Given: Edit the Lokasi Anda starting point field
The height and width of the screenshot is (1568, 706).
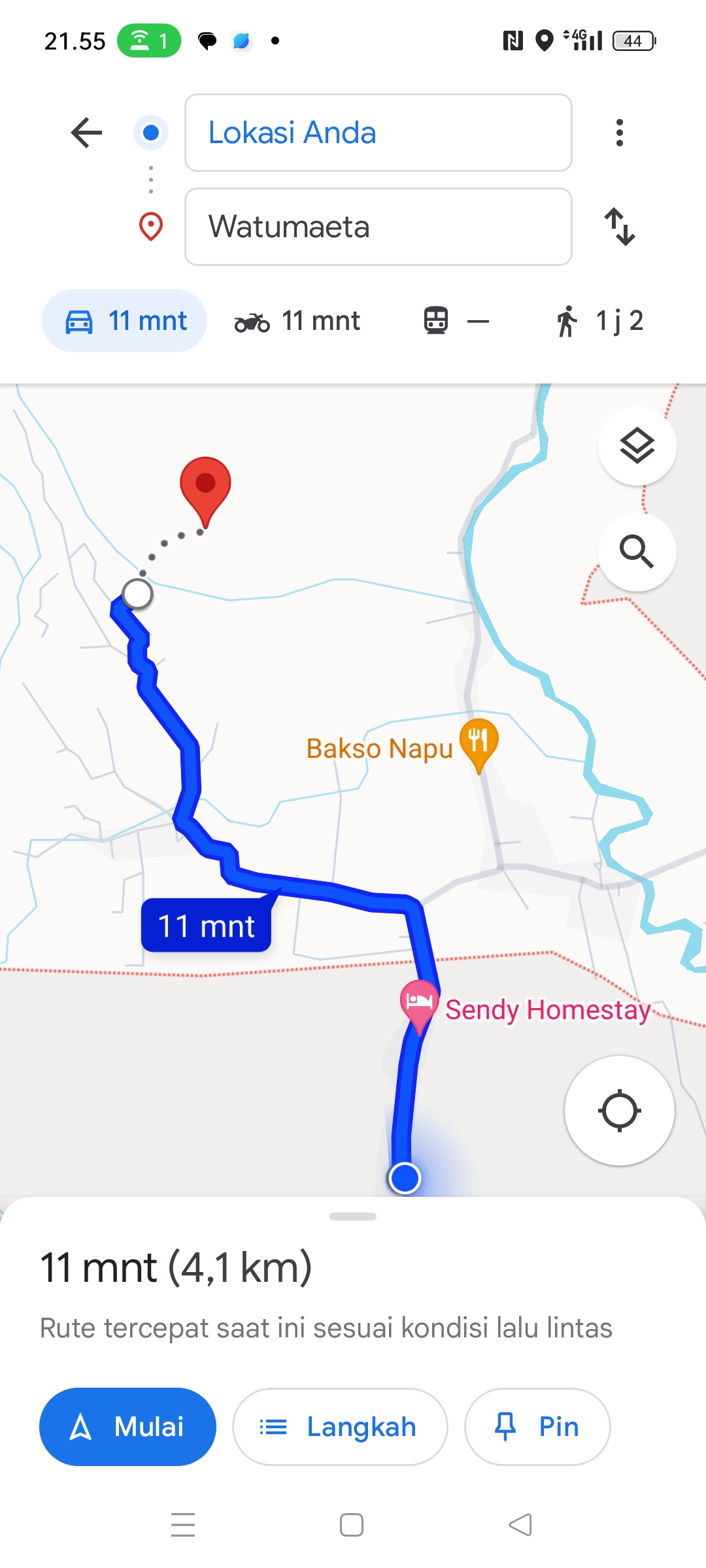Looking at the screenshot, I should point(378,133).
